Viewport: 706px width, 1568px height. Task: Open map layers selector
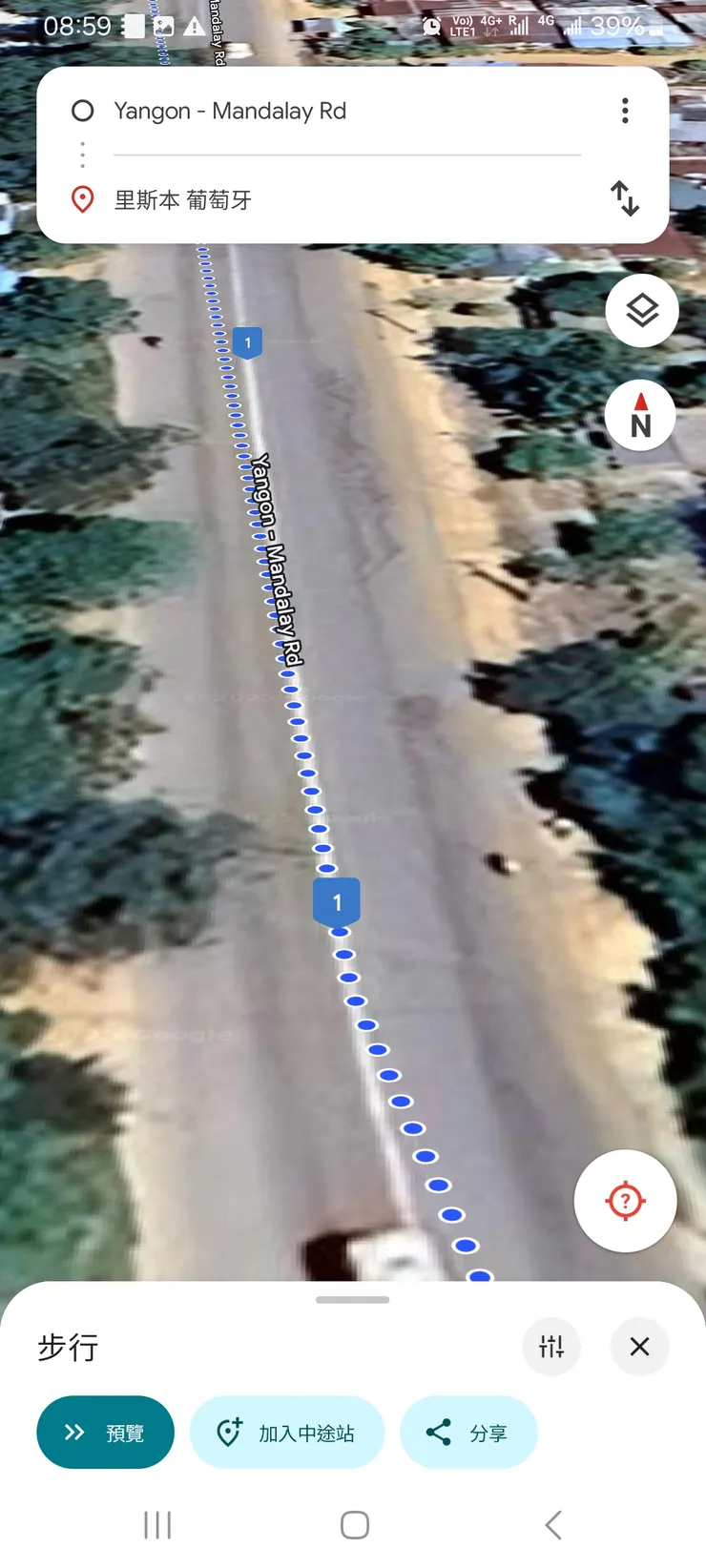pos(642,311)
